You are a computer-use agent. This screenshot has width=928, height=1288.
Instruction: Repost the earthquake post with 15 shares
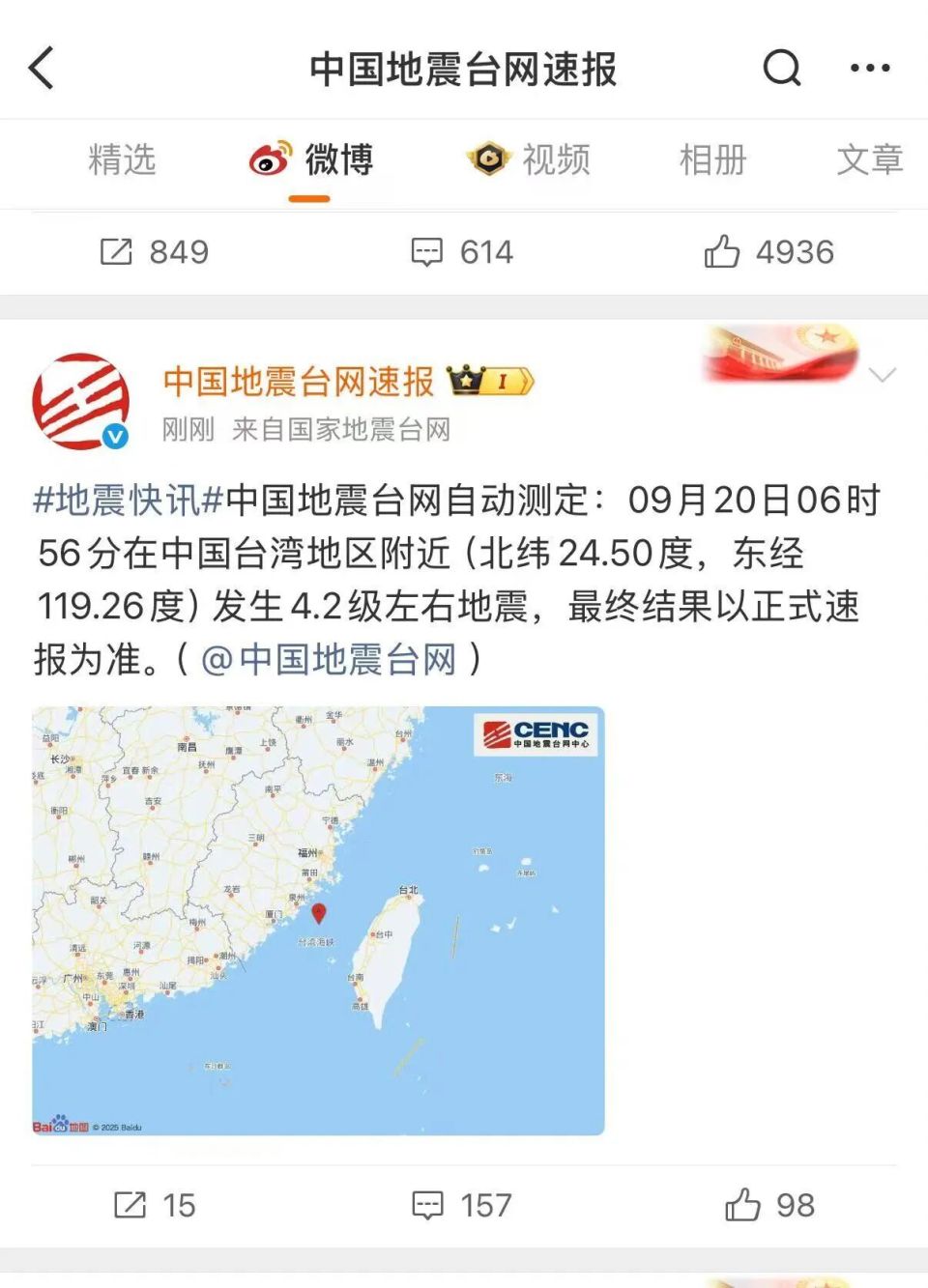[155, 1205]
